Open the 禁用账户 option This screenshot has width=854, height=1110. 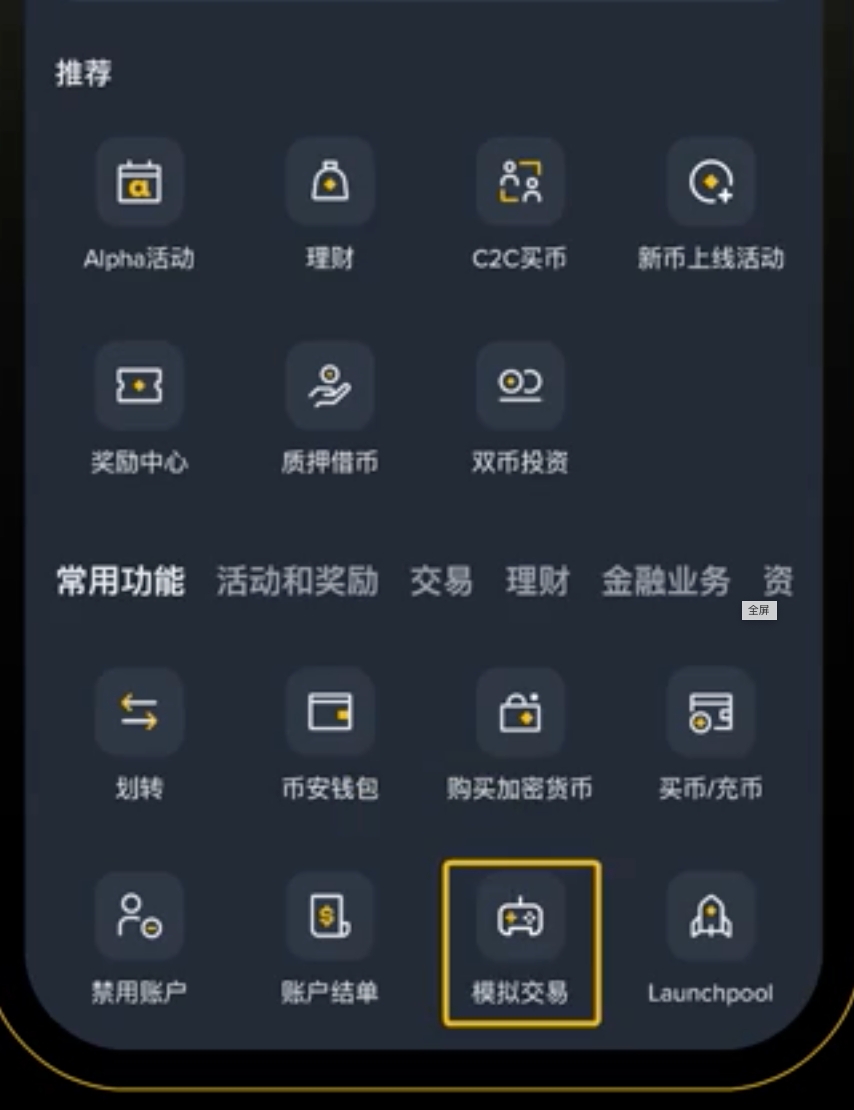pos(139,917)
